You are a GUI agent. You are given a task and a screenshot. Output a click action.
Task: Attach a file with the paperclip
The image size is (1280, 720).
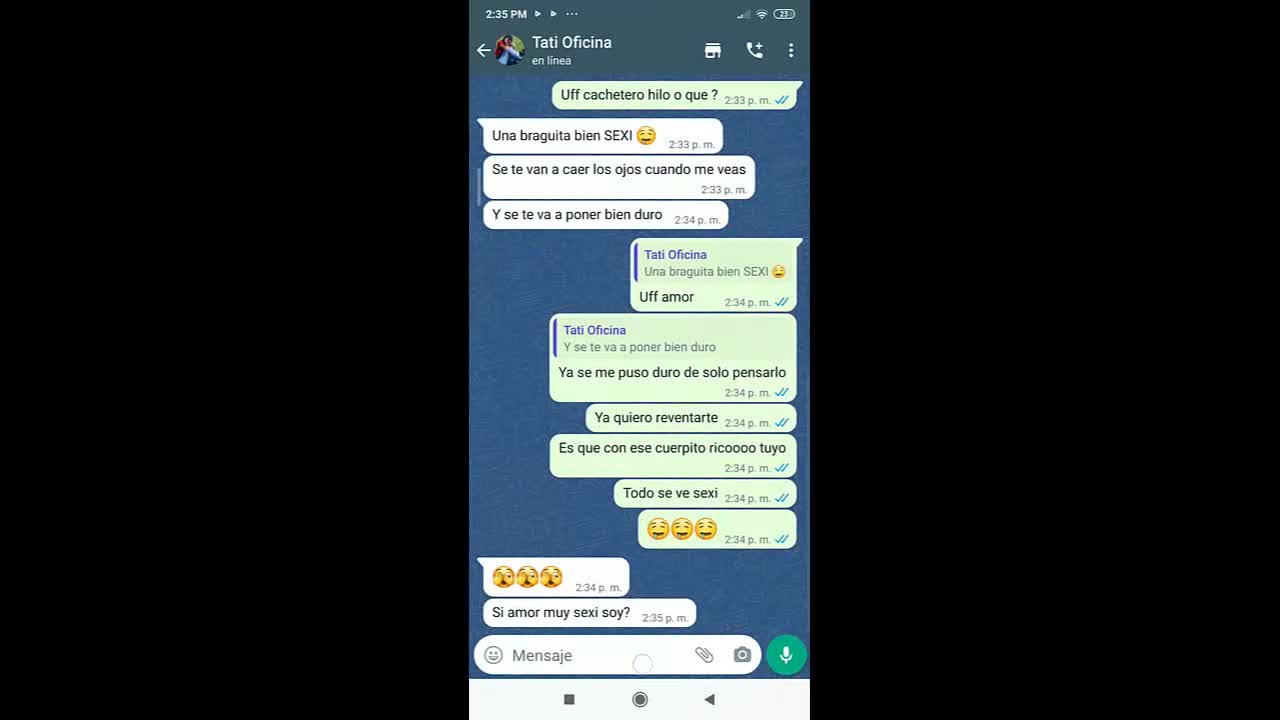tap(704, 655)
